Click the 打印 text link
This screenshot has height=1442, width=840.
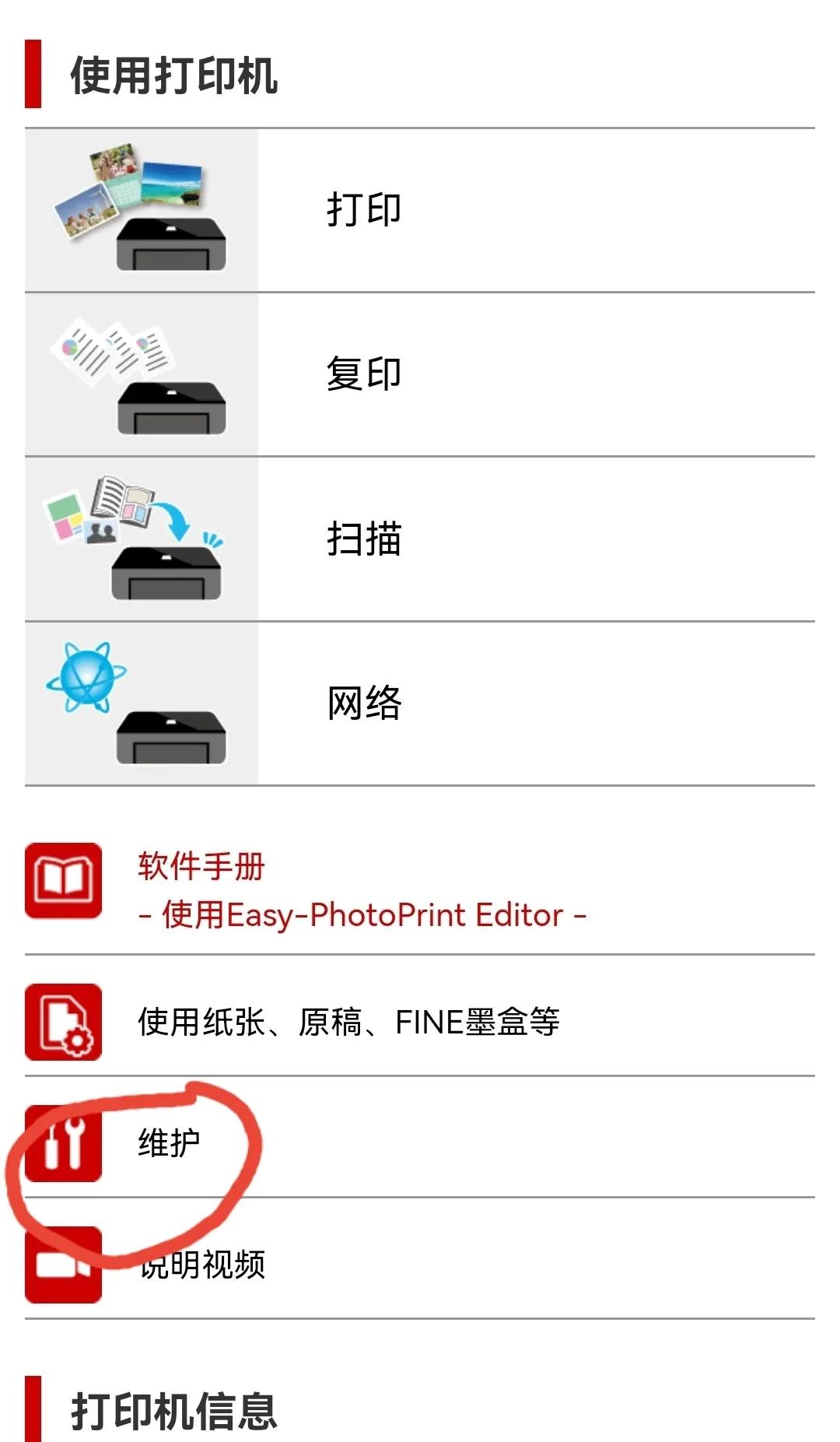click(364, 210)
